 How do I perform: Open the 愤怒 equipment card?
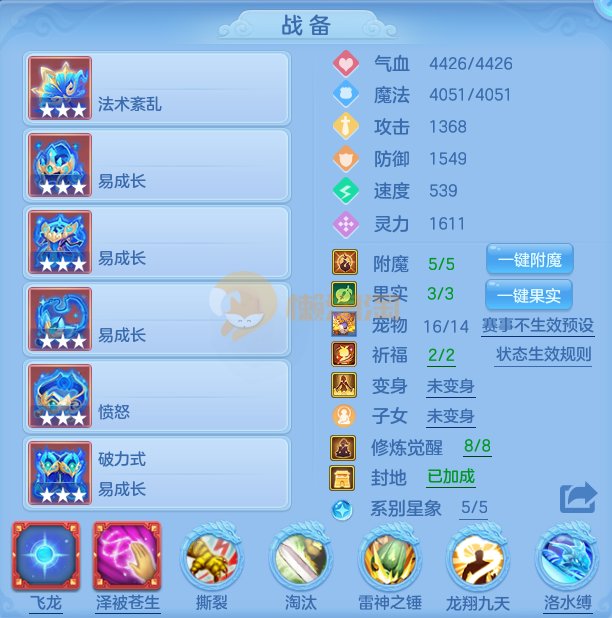coord(157,397)
